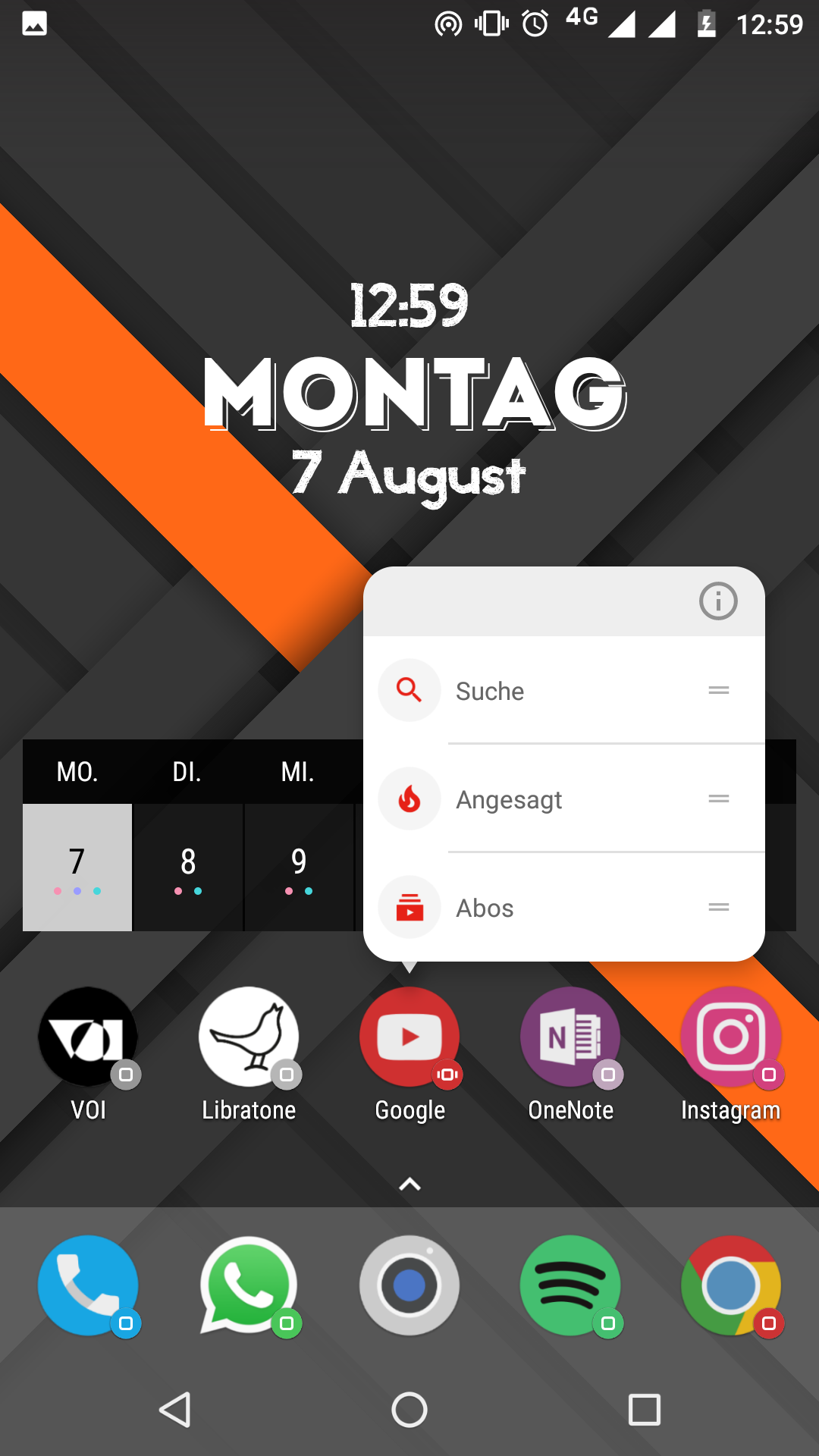Select the Suche shortcut

coord(564,690)
